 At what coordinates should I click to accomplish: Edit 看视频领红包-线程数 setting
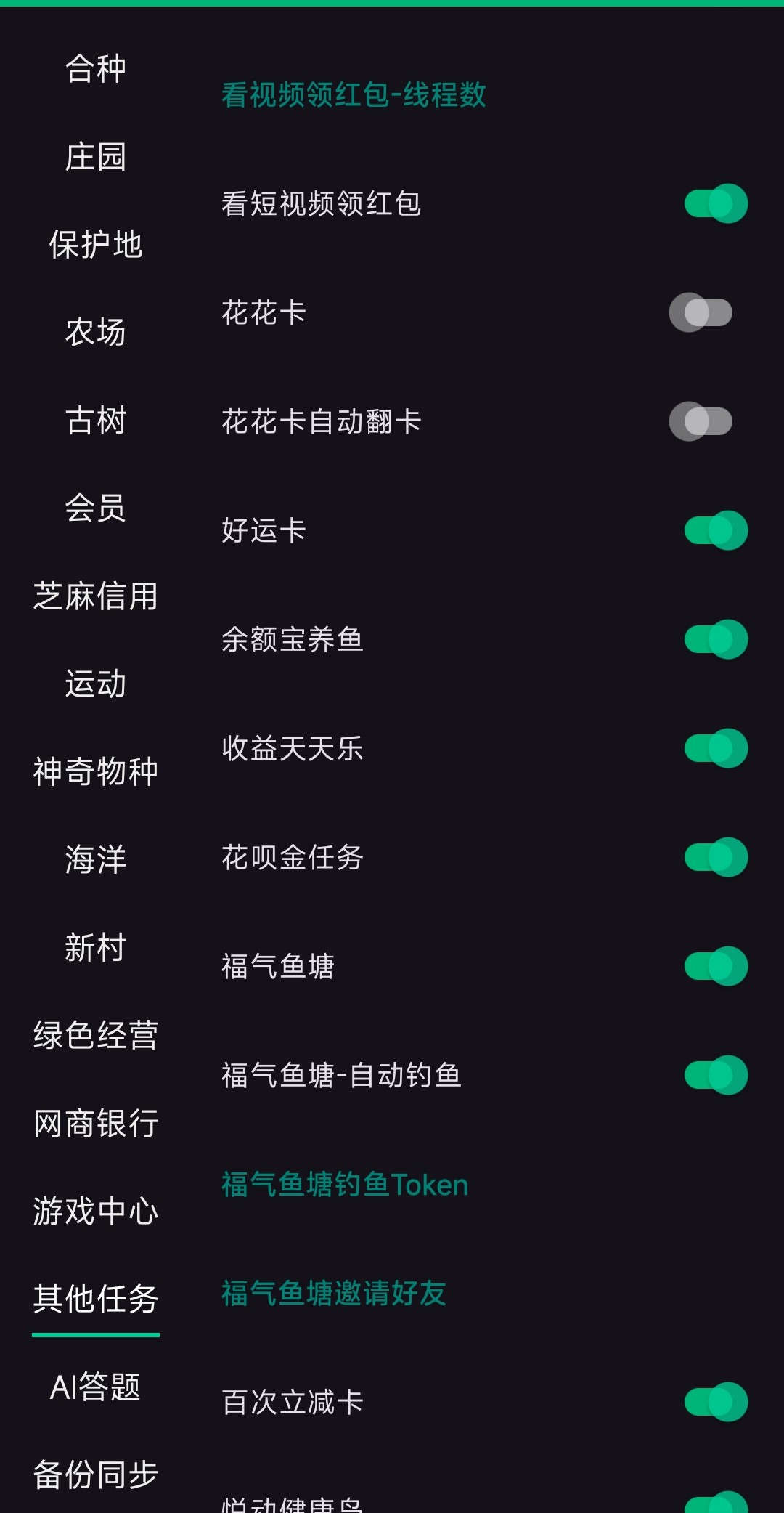[354, 95]
